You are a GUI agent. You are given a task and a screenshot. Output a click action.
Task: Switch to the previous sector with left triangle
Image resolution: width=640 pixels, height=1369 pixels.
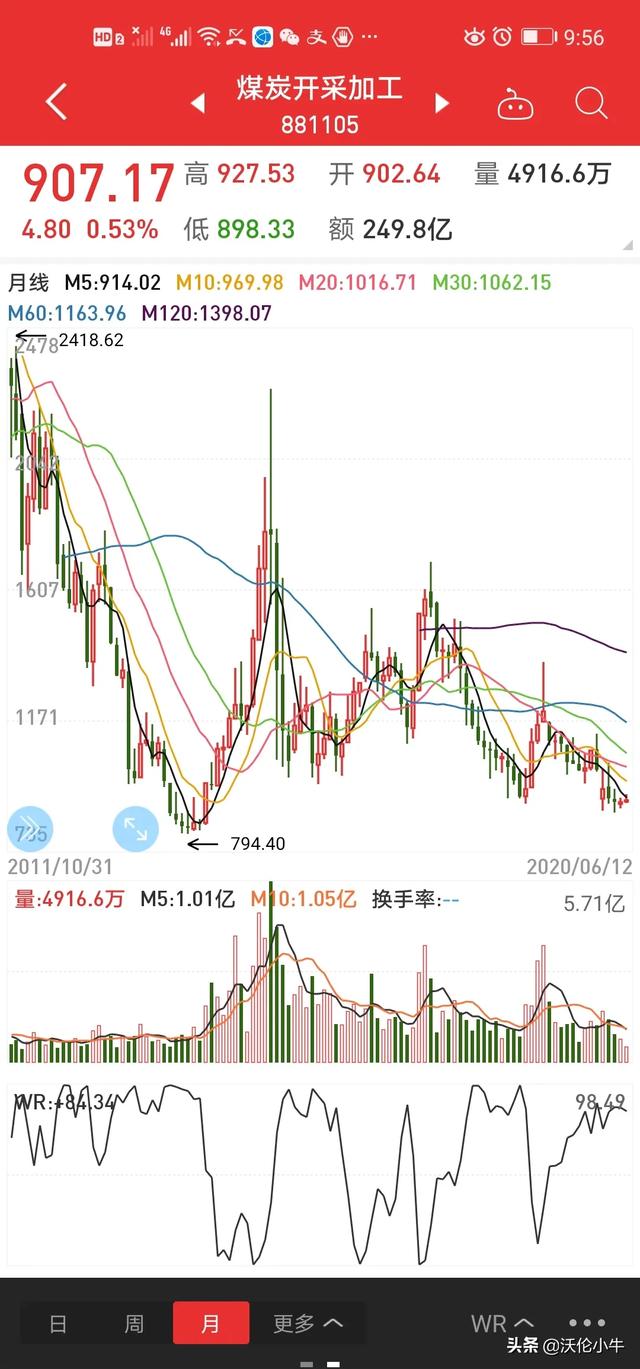coord(198,103)
